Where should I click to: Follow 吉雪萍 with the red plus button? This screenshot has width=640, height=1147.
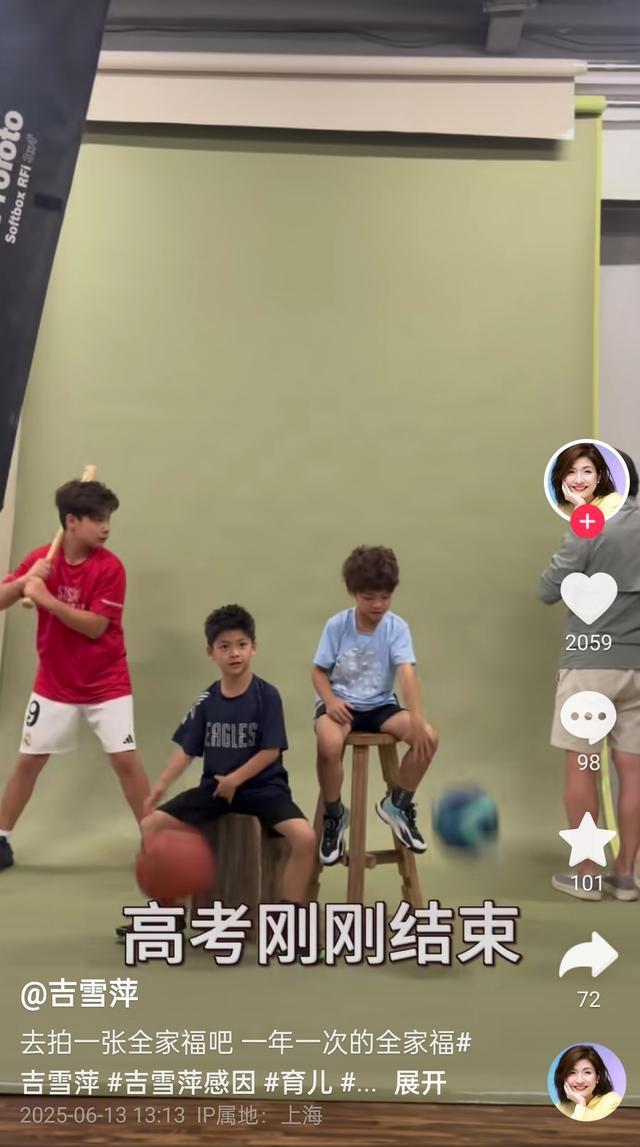[x=587, y=522]
